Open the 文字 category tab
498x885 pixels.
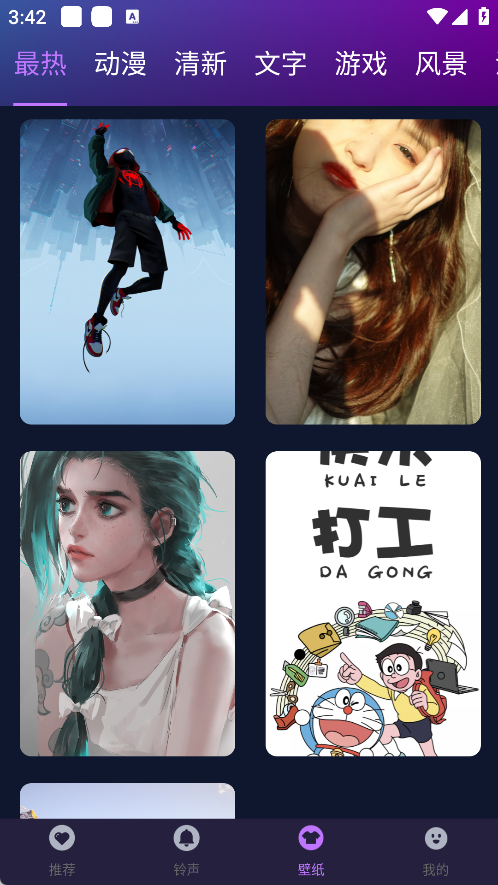point(281,64)
